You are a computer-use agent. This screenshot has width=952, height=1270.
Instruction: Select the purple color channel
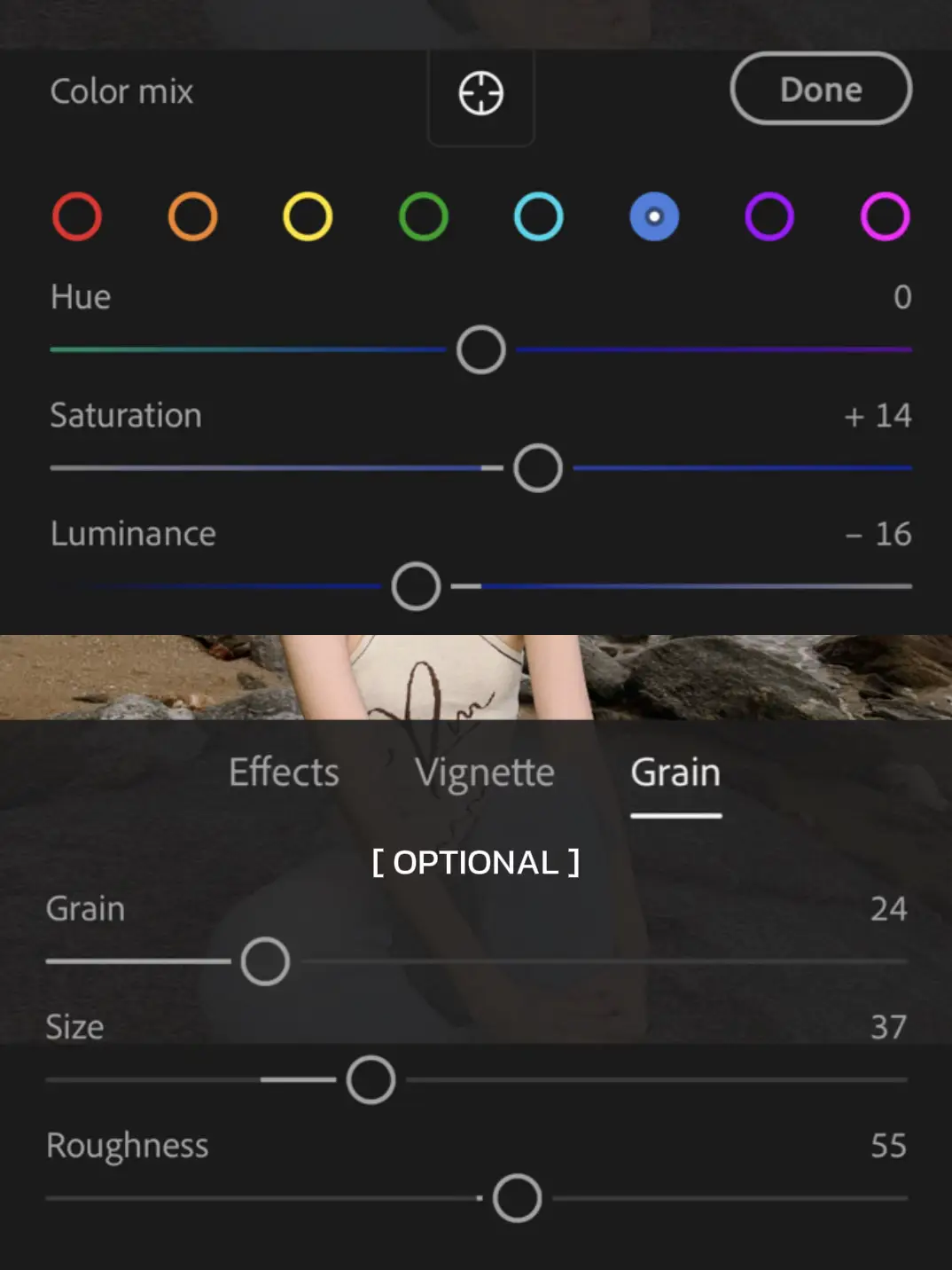(769, 216)
